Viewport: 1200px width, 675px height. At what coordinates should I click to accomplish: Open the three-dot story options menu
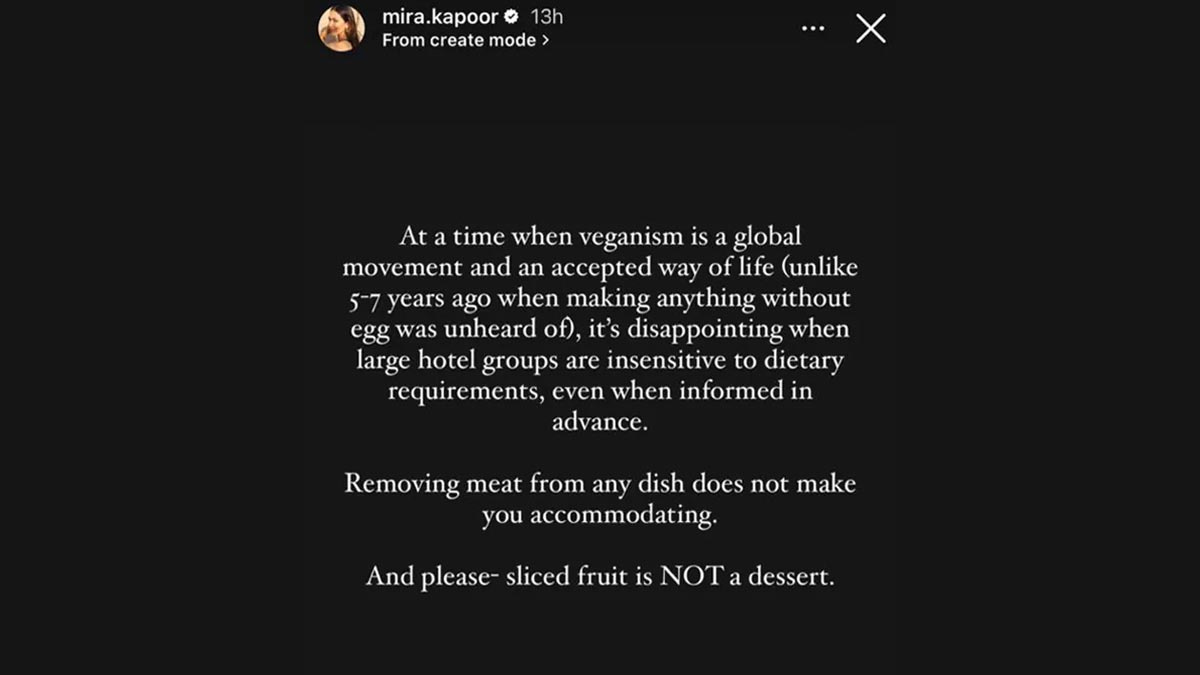(x=813, y=29)
